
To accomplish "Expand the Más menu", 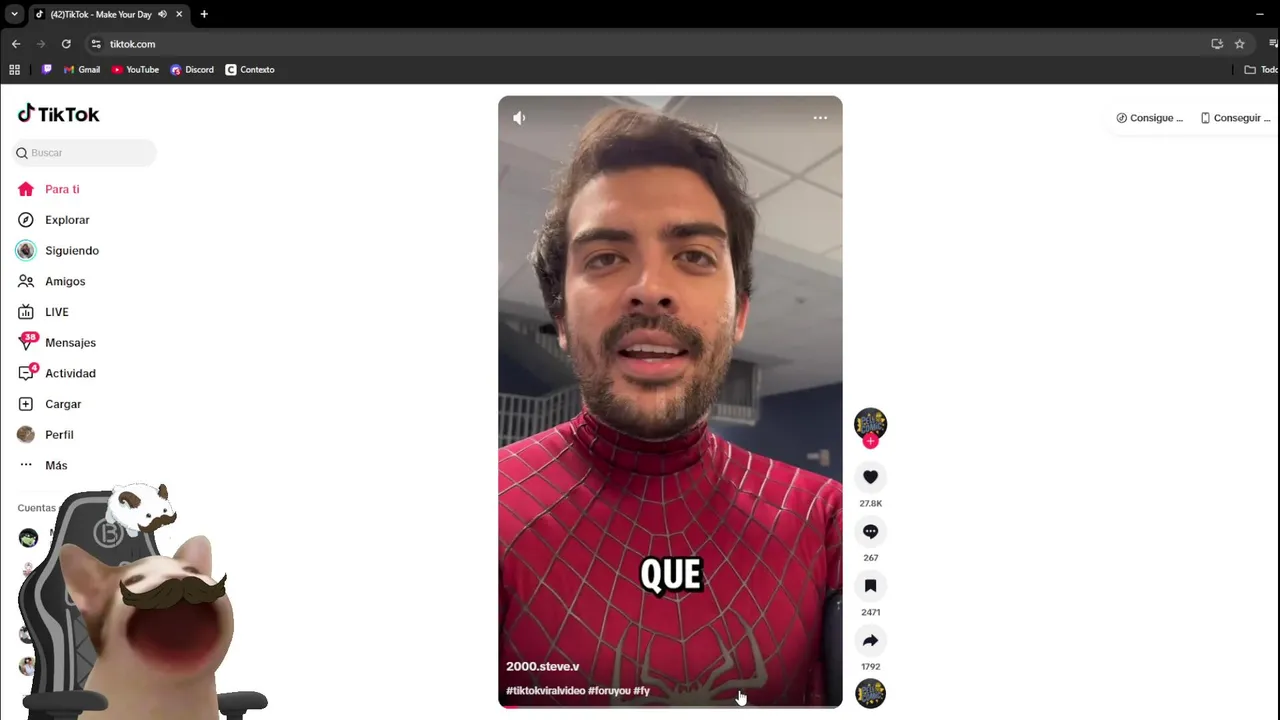I will click(55, 466).
